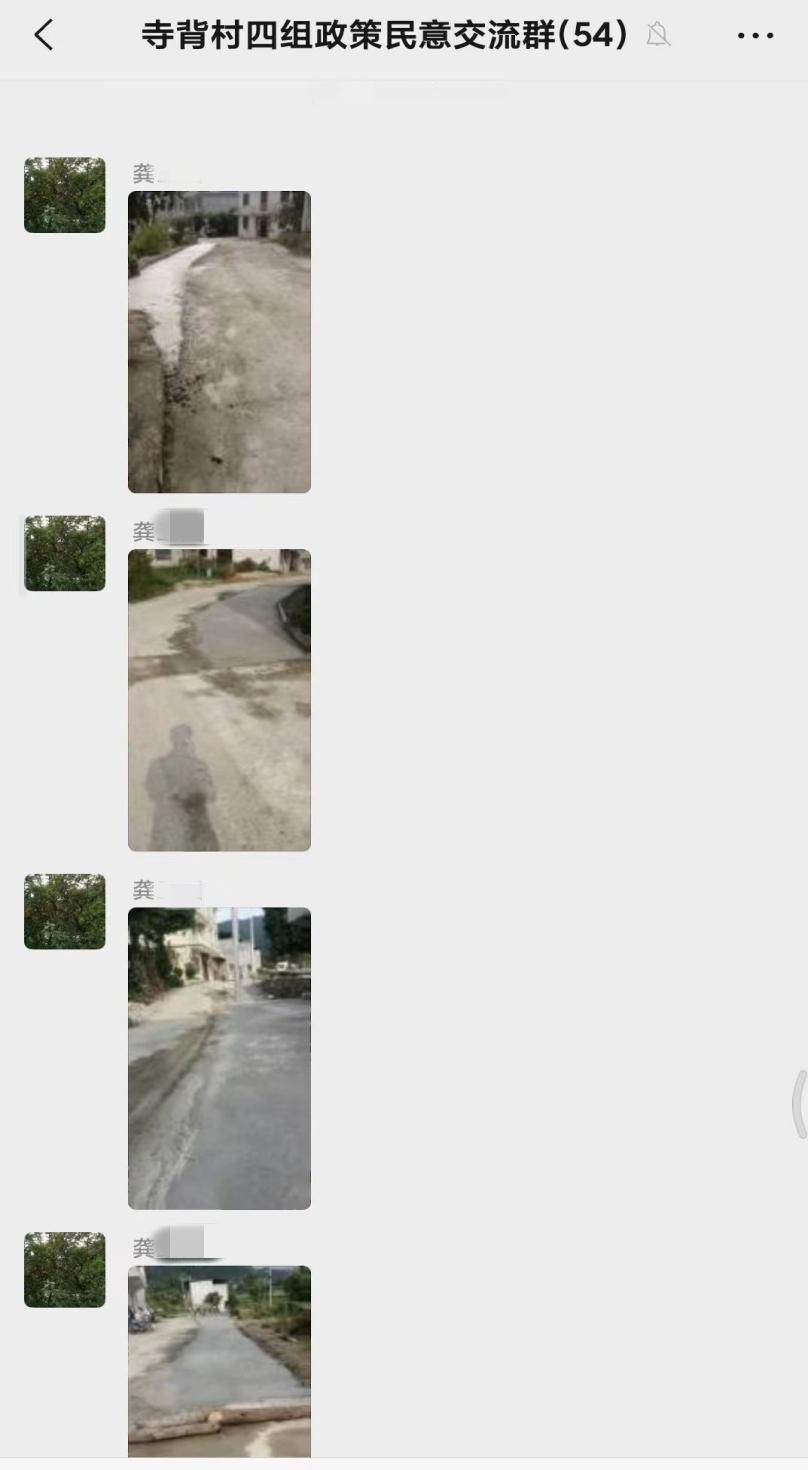The image size is (808, 1470).
Task: Open the photo of the wet road with utility pole
Action: click(x=219, y=1058)
